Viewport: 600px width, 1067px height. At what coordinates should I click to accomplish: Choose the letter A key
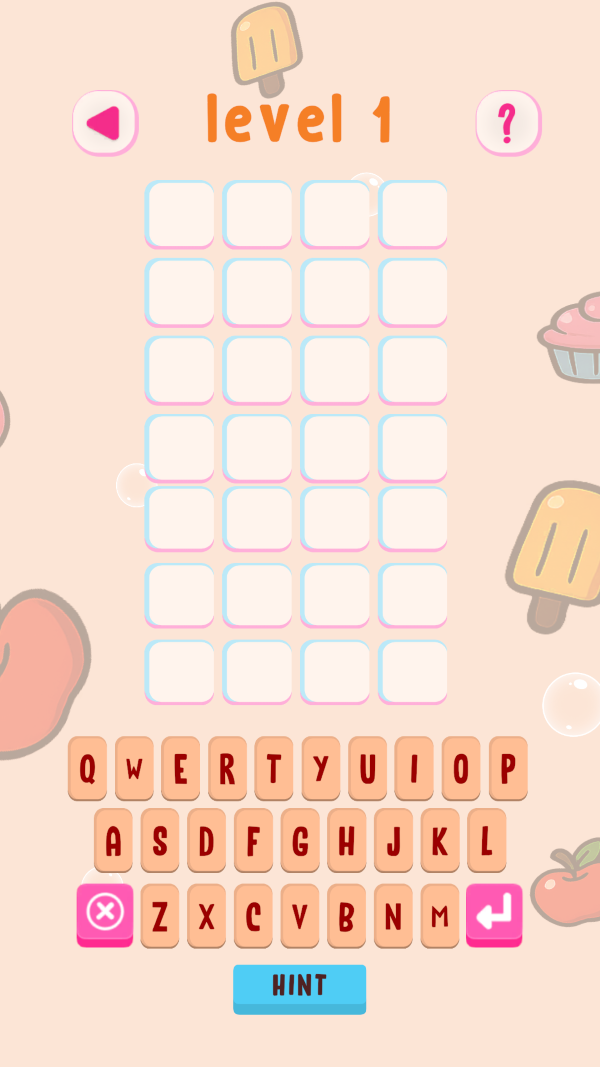pos(113,841)
